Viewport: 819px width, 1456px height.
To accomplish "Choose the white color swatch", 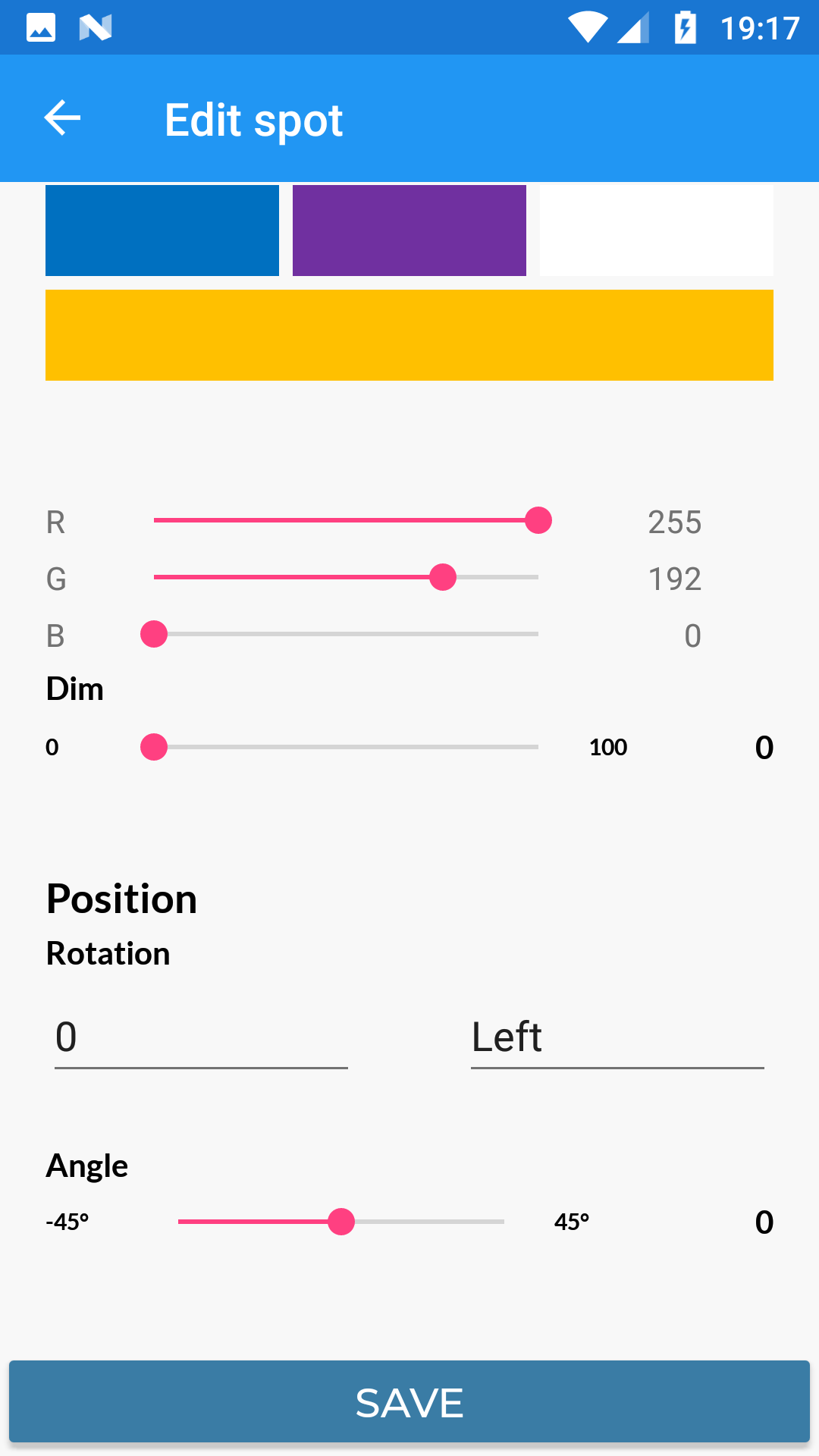I will tap(657, 231).
